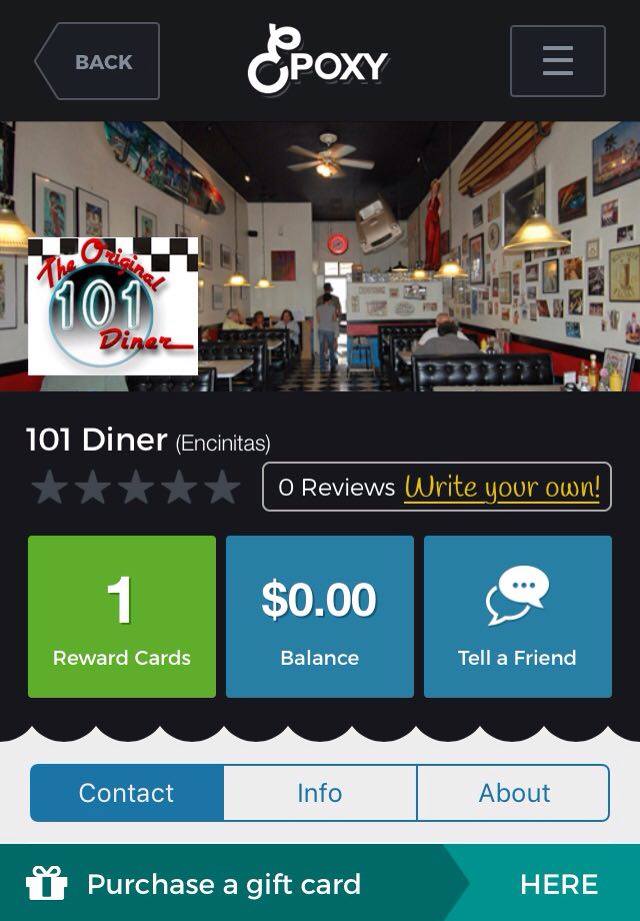Show the About tab

click(514, 793)
